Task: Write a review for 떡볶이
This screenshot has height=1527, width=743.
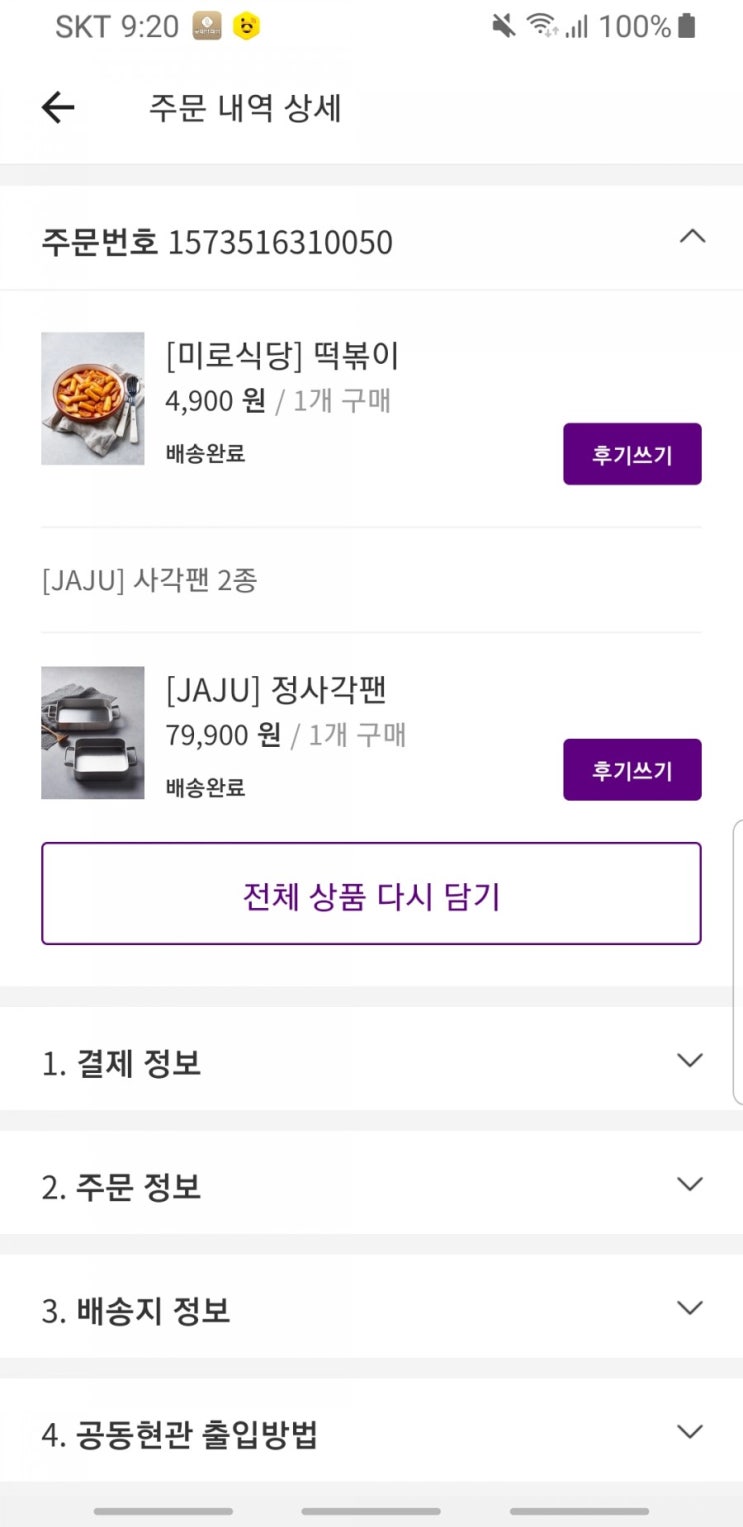Action: [x=632, y=454]
